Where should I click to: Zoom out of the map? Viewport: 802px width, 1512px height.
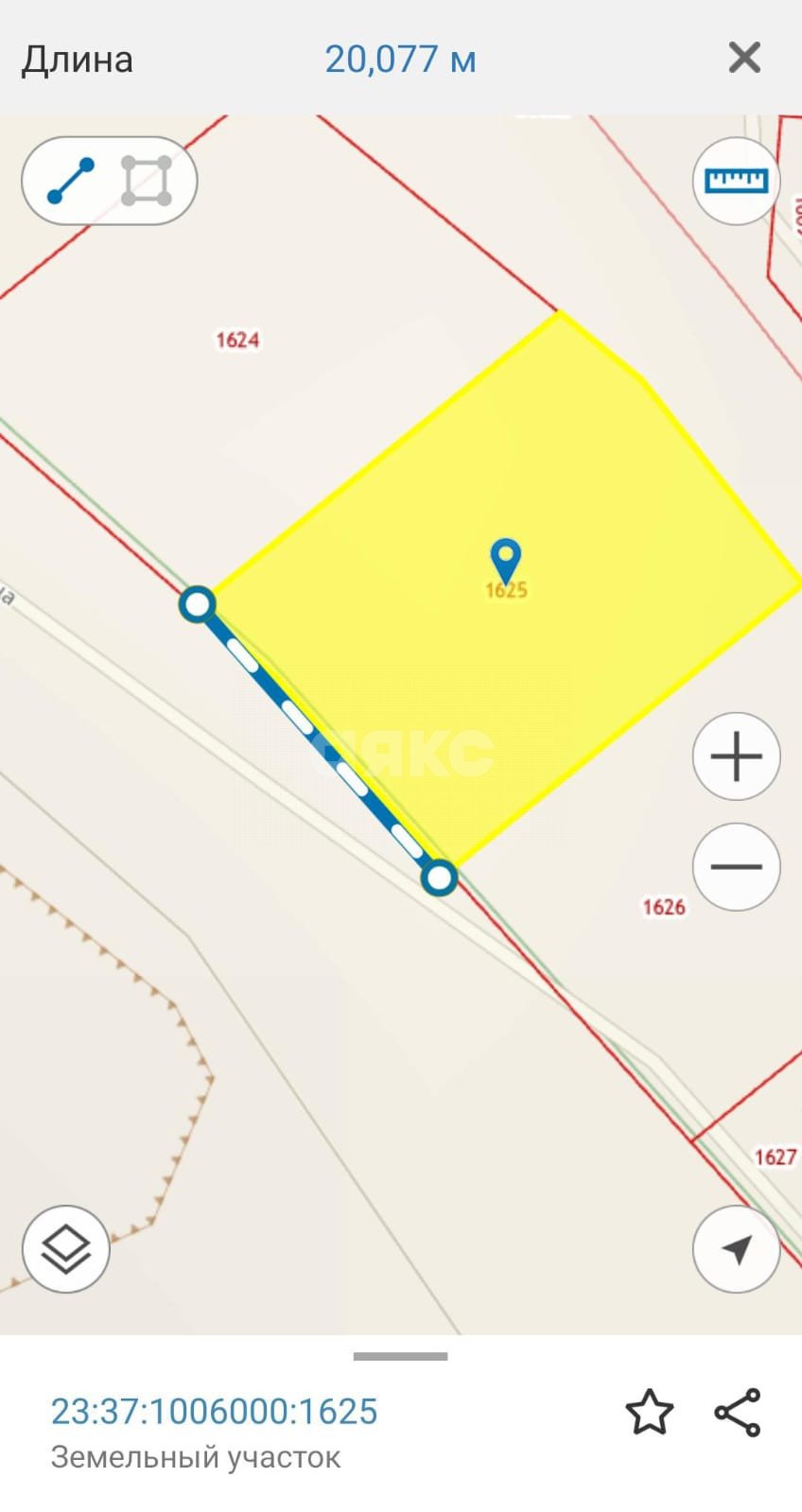point(736,866)
